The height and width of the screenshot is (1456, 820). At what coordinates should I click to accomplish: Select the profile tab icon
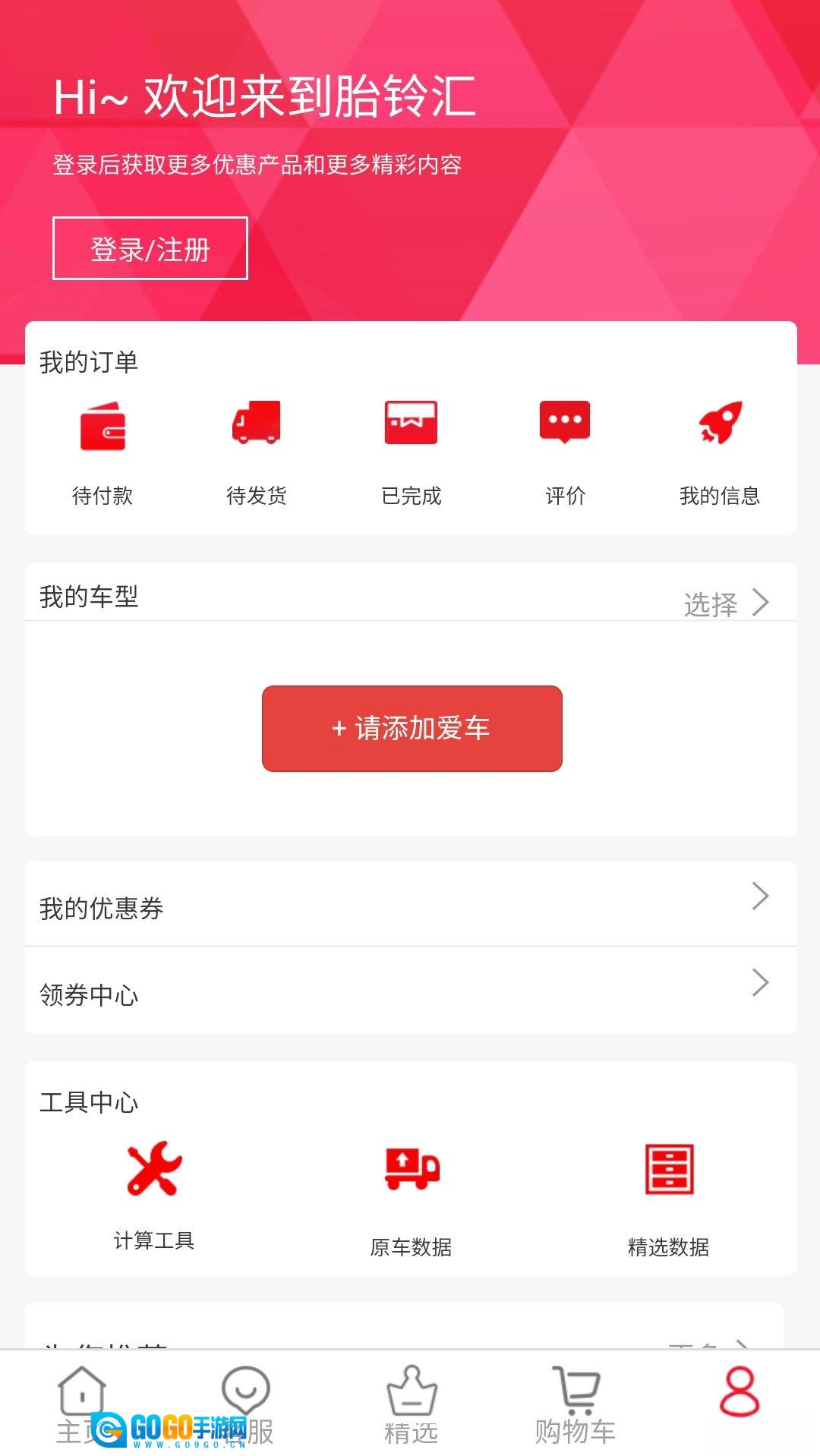tap(739, 1393)
